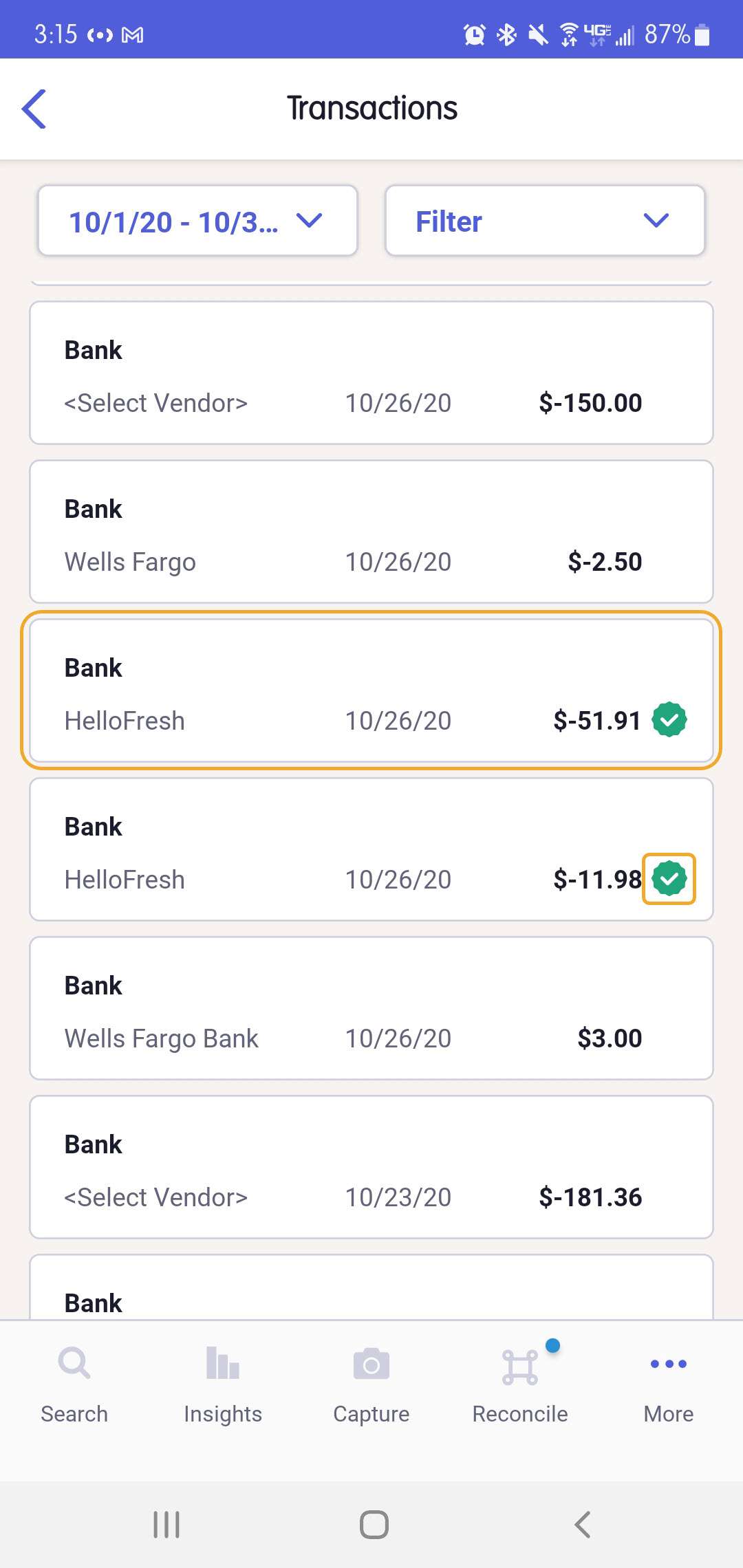Viewport: 743px width, 1568px height.
Task: Tap the system home button
Action: [374, 1525]
